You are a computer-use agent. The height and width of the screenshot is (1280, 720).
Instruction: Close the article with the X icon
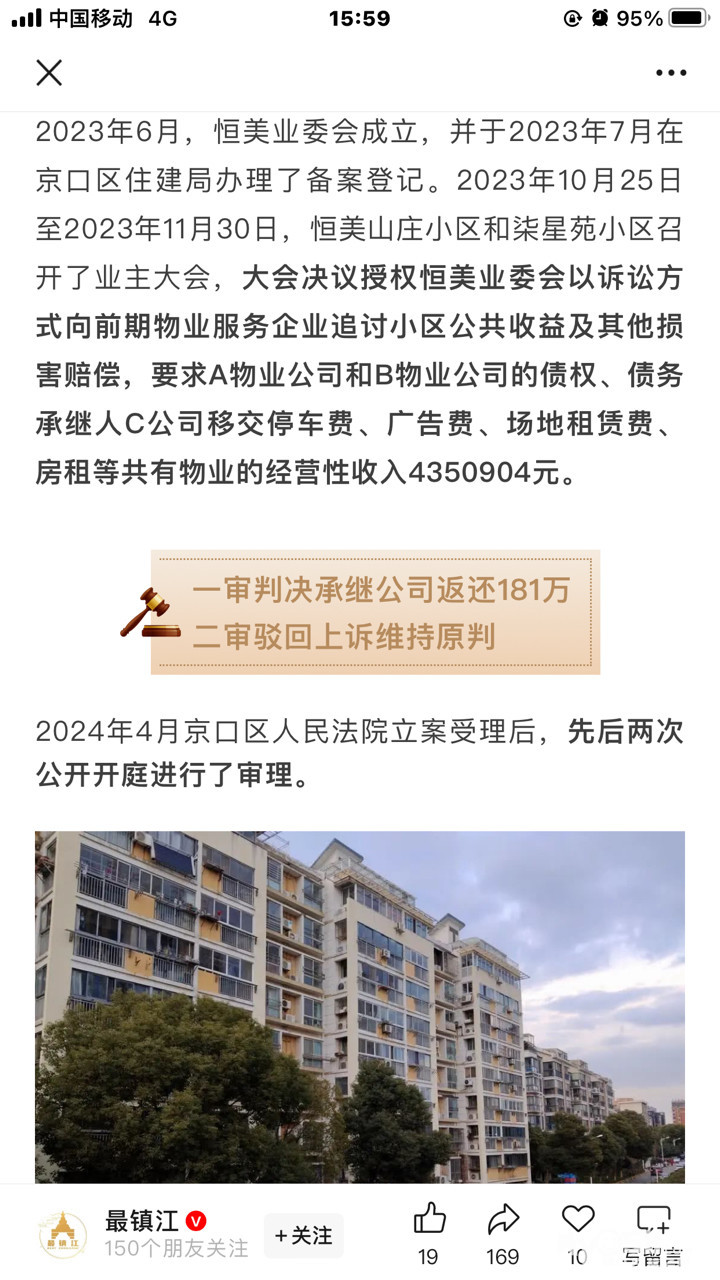pyautogui.click(x=49, y=72)
